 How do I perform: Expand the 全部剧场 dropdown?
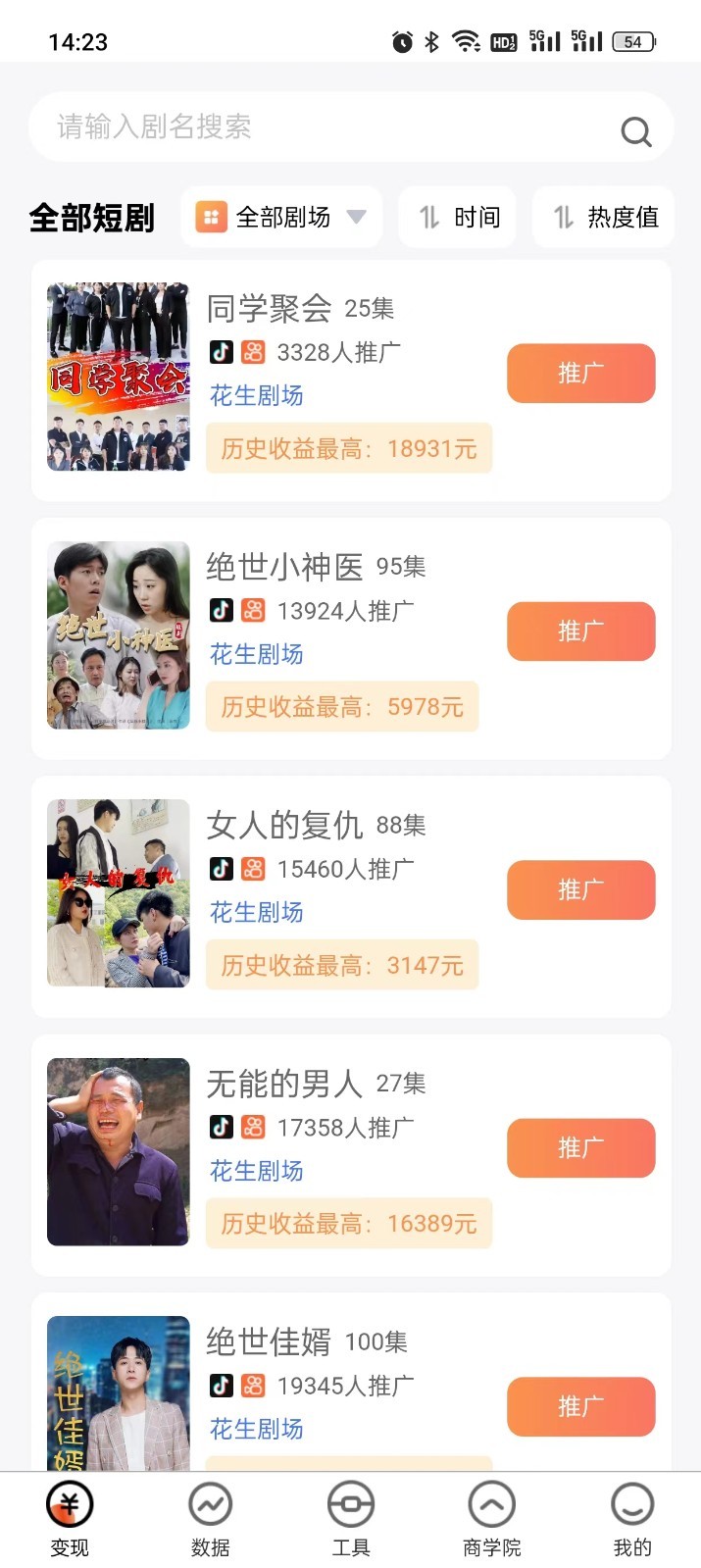pos(281,217)
